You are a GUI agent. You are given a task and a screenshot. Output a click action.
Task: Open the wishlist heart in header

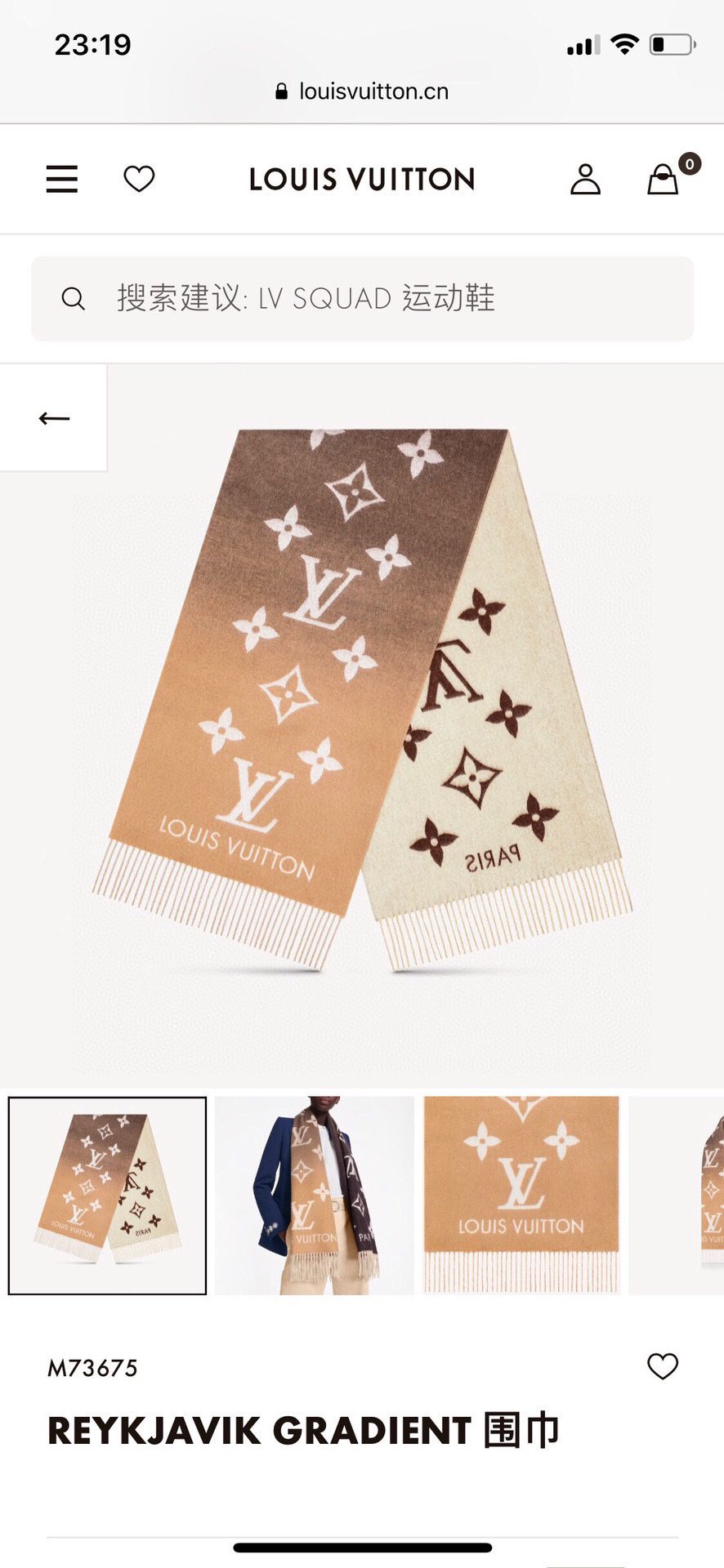pos(139,179)
